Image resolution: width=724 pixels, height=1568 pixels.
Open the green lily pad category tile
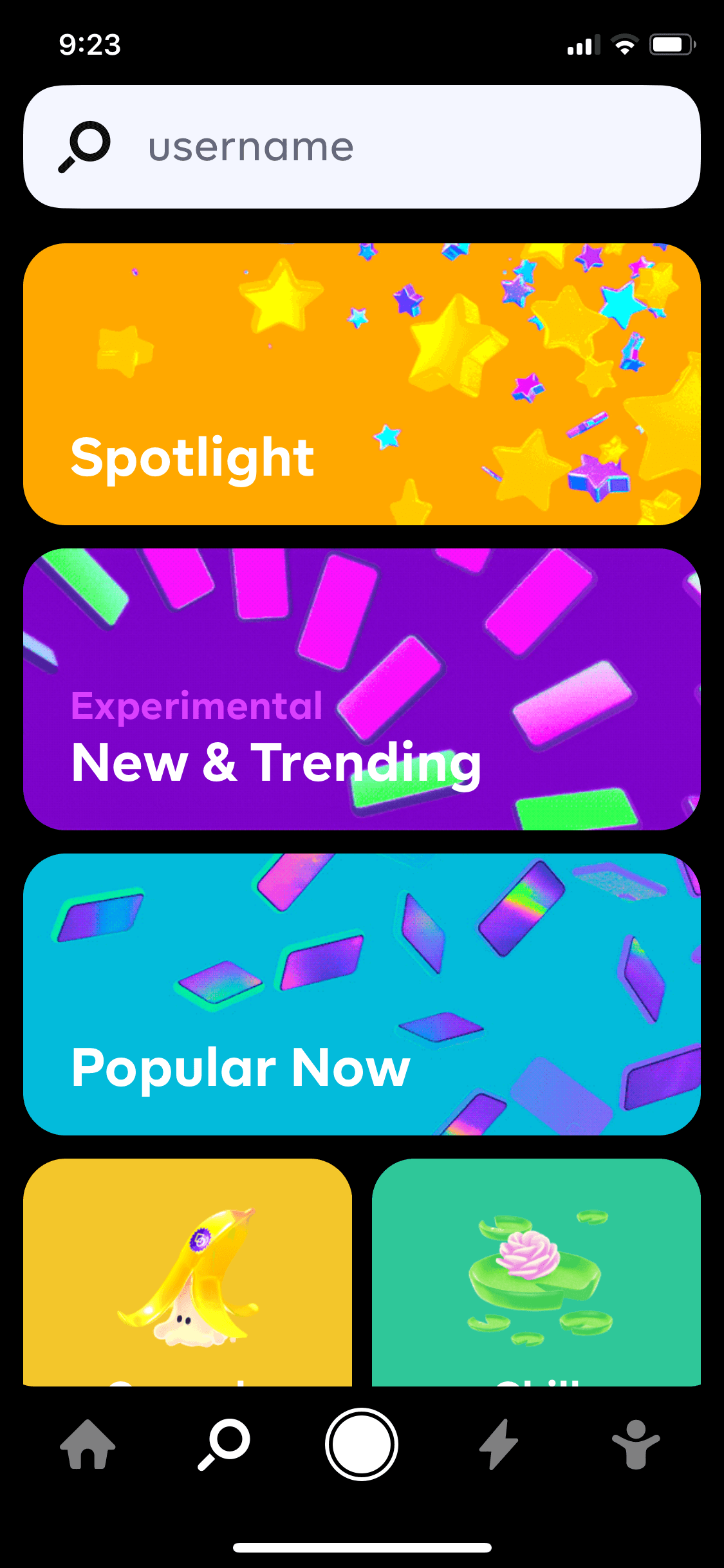tap(536, 1273)
